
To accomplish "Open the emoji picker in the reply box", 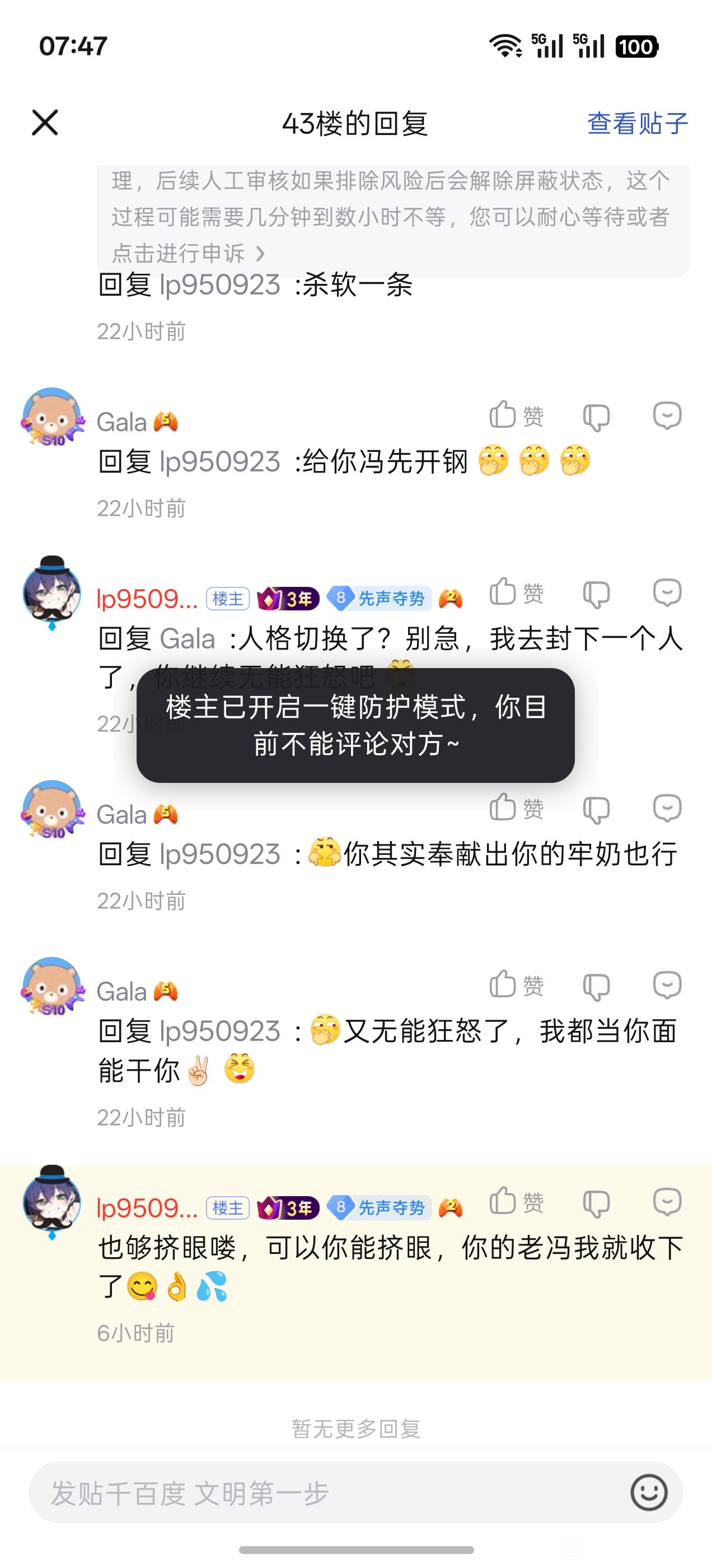I will point(649,1492).
